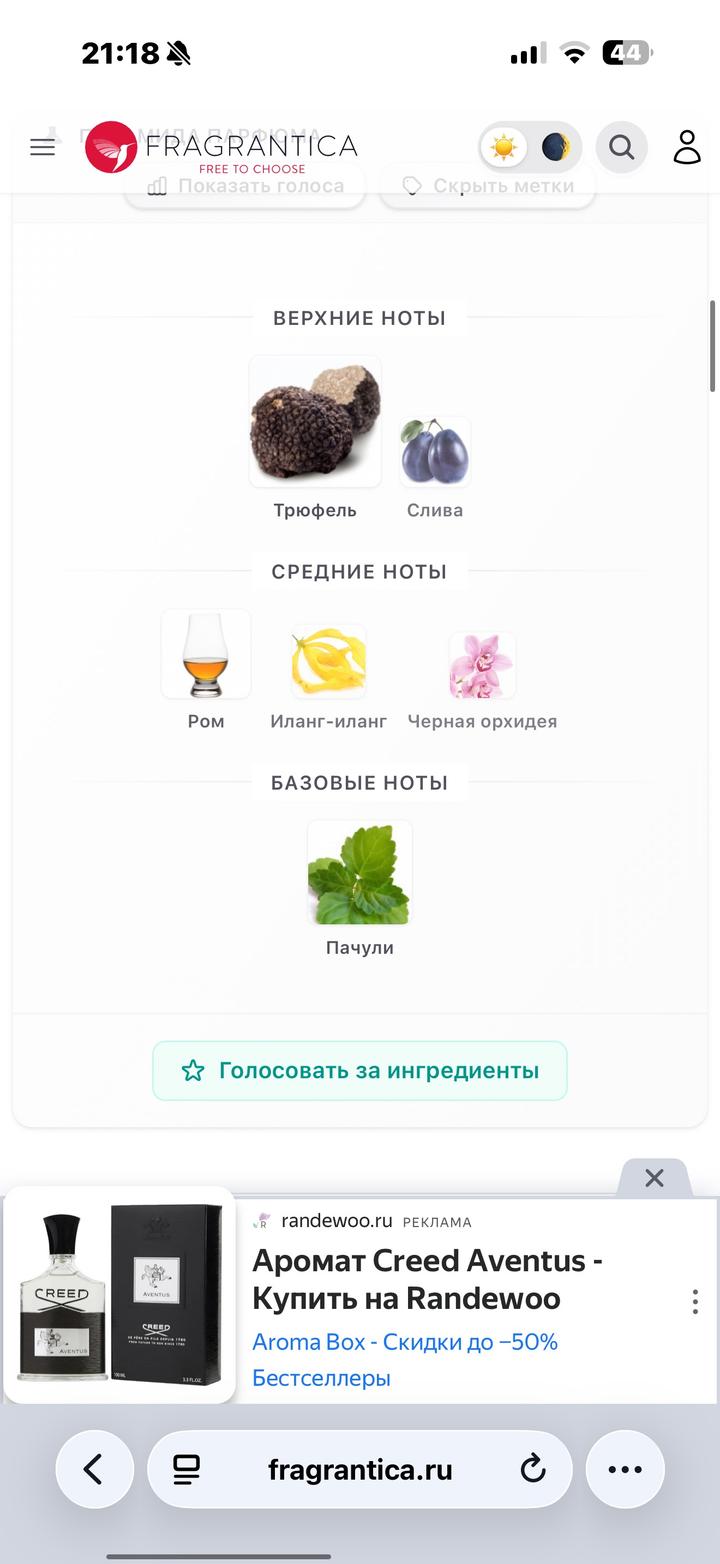The height and width of the screenshot is (1564, 720).
Task: Reload the fragrantica.ru page
Action: tap(533, 1469)
